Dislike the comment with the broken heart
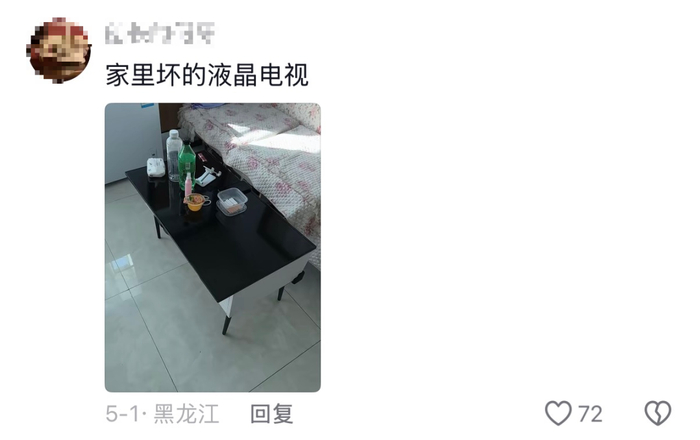 pos(658,413)
